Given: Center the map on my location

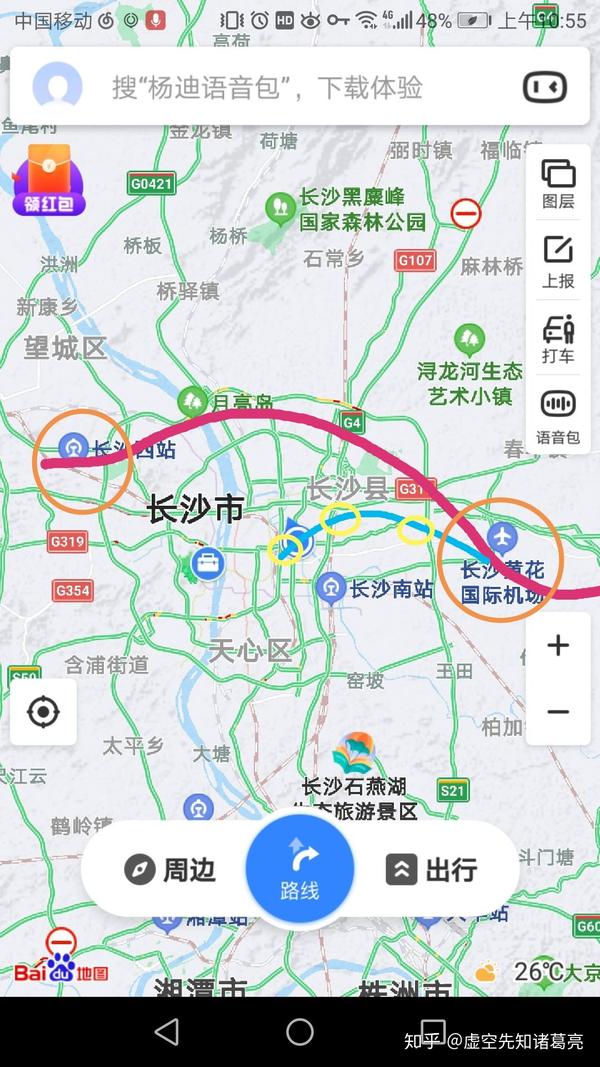Looking at the screenshot, I should [43, 713].
